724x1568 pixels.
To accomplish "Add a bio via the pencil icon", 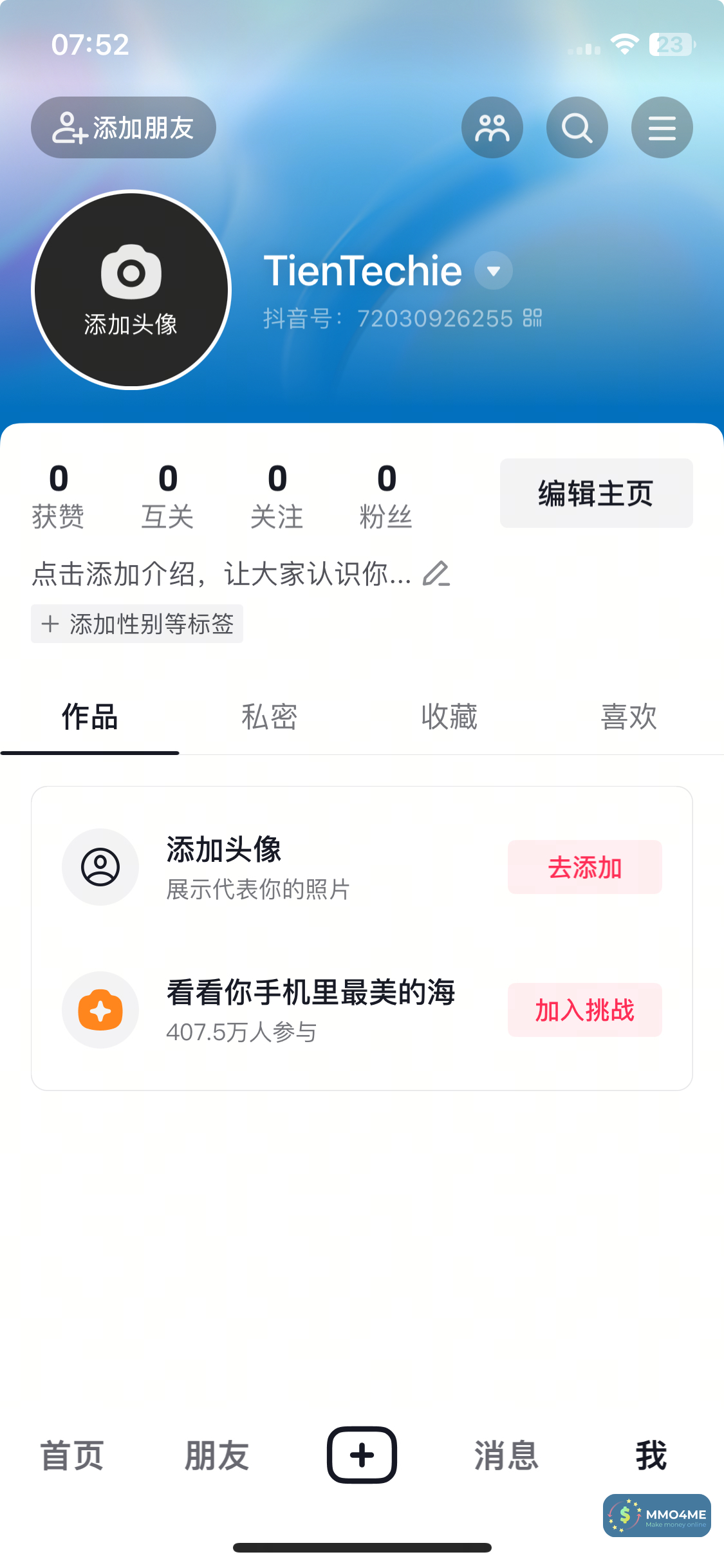I will 436,574.
